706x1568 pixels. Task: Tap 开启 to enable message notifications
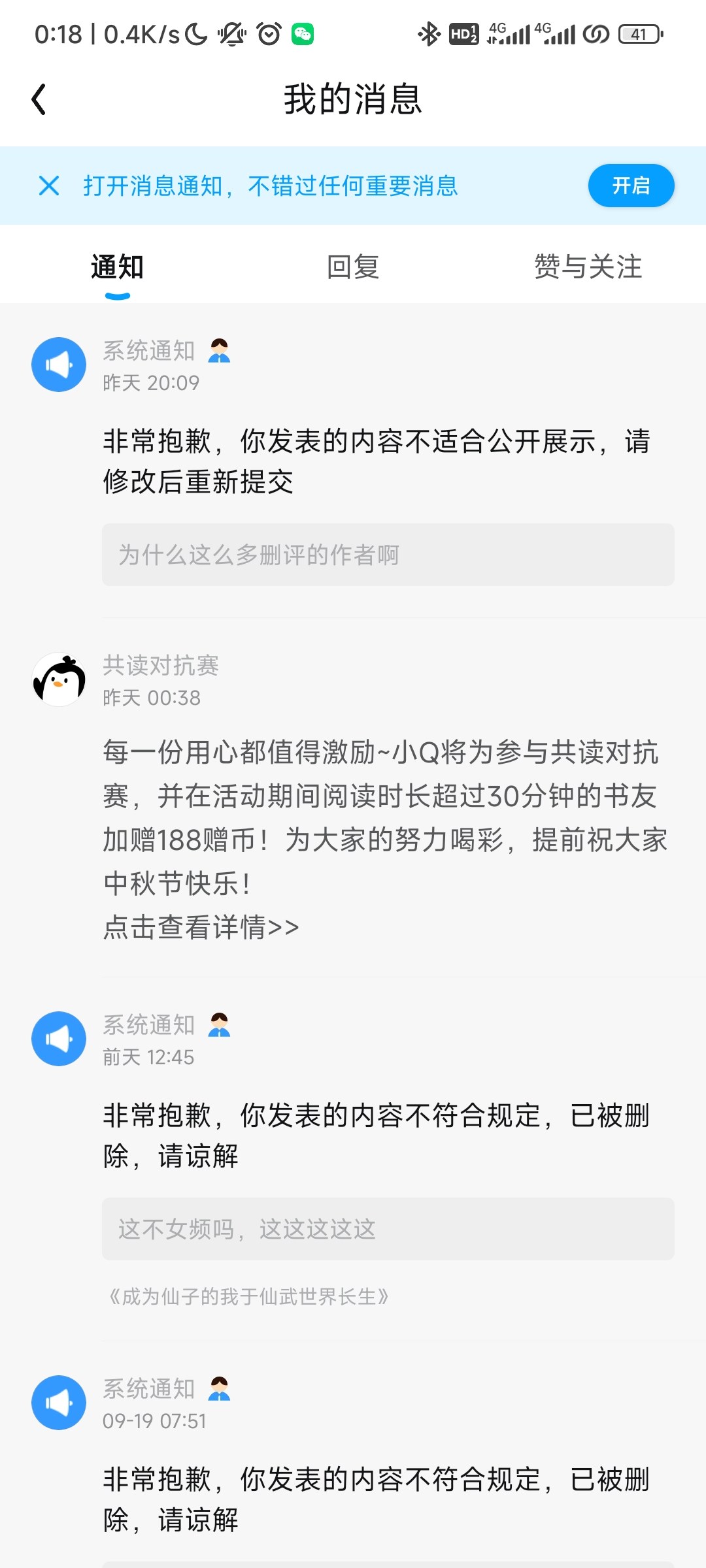(x=630, y=186)
